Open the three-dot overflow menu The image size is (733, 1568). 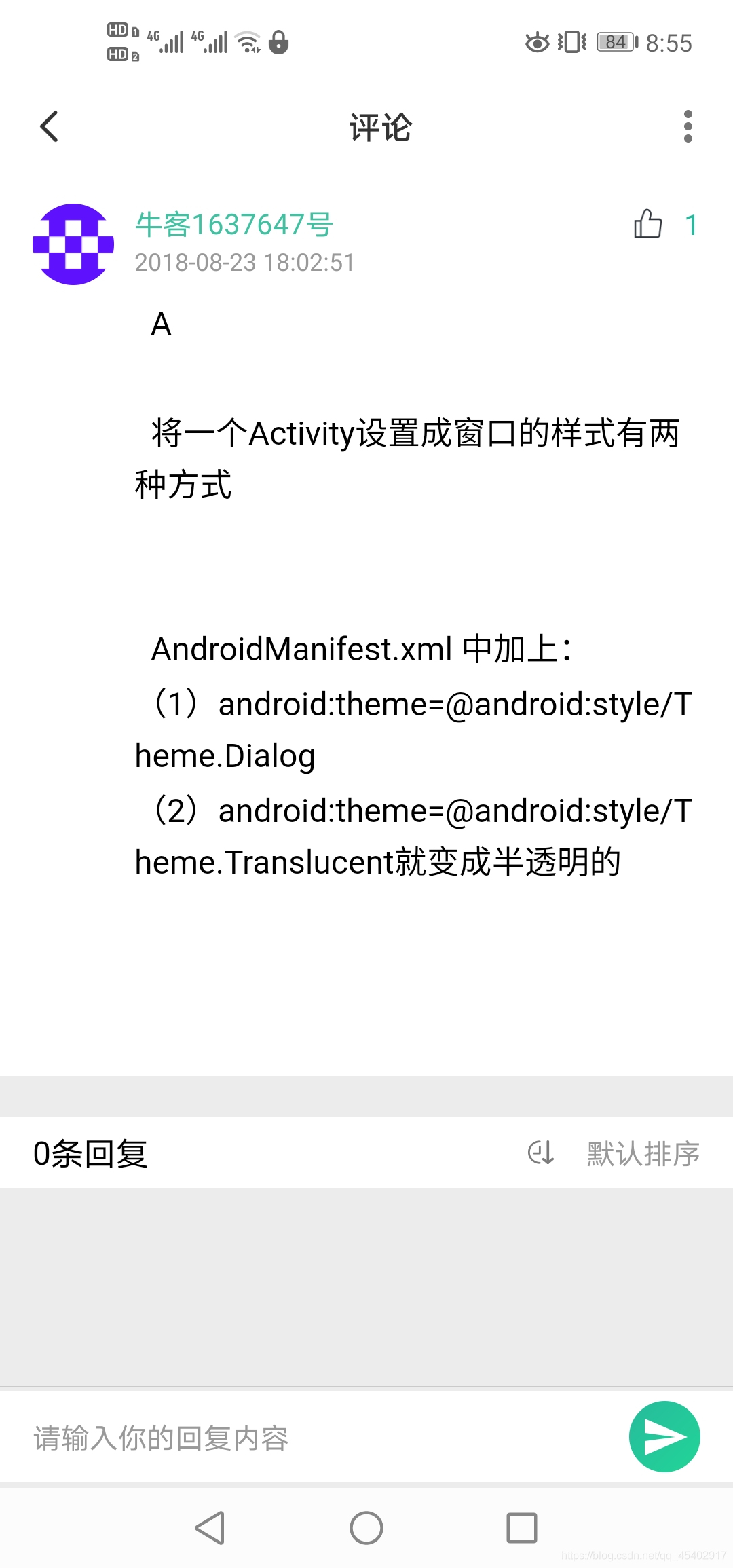[x=688, y=126]
